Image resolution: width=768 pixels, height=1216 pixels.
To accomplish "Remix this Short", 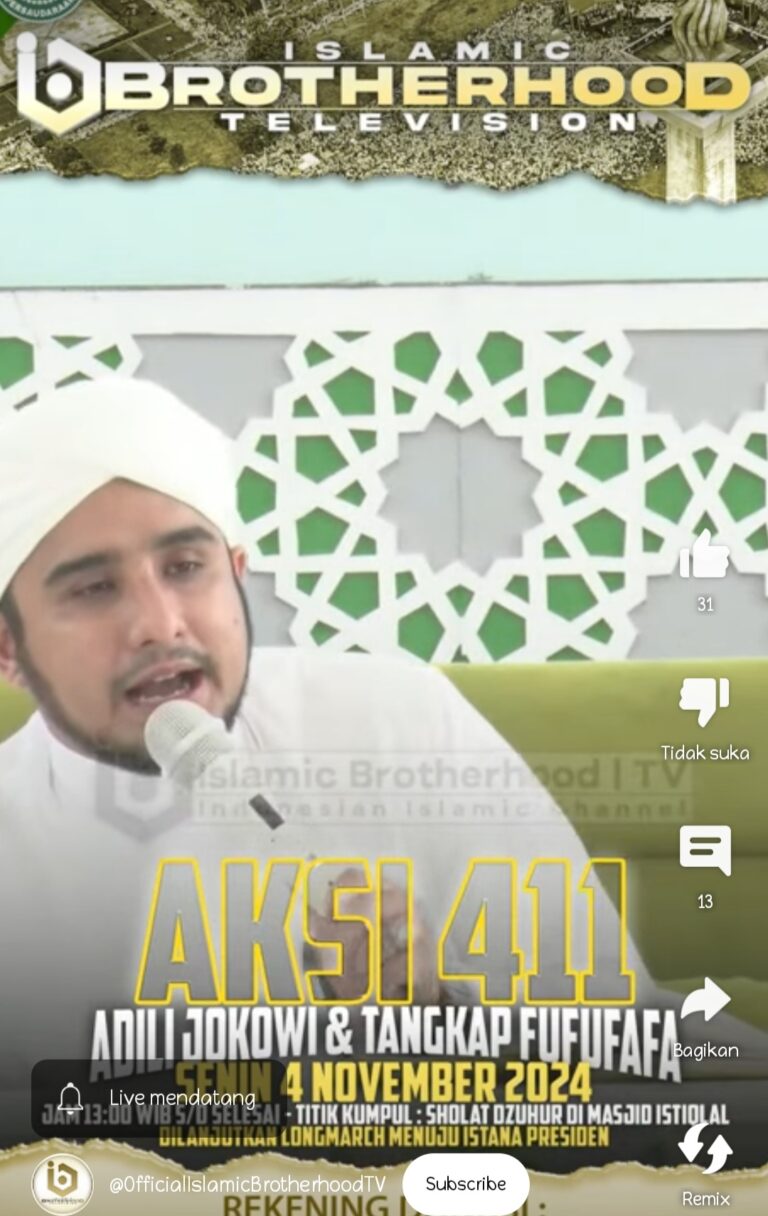I will coord(705,1150).
